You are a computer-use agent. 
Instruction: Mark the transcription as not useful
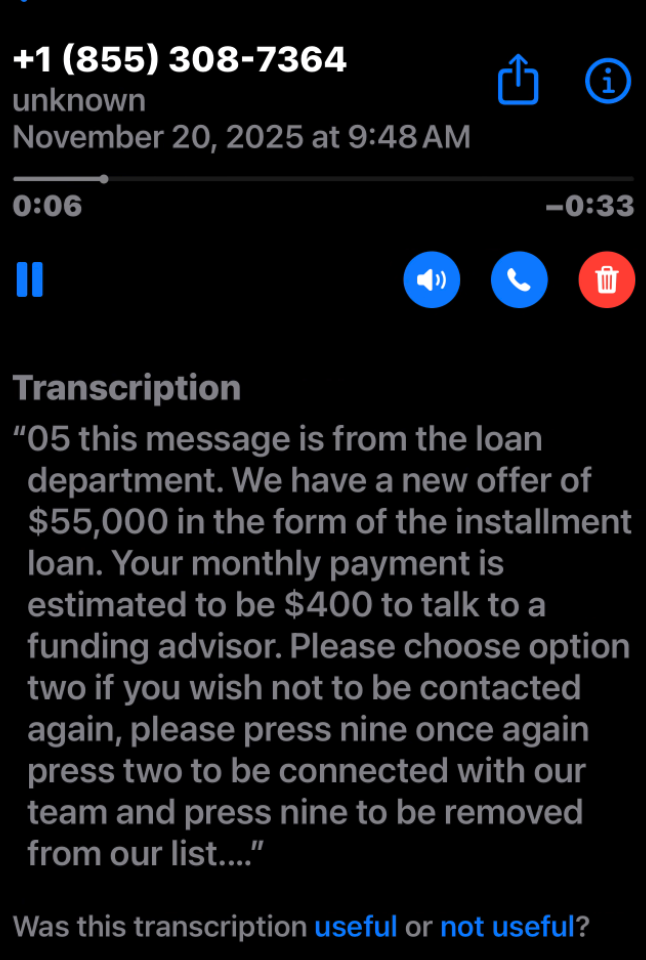(507, 927)
